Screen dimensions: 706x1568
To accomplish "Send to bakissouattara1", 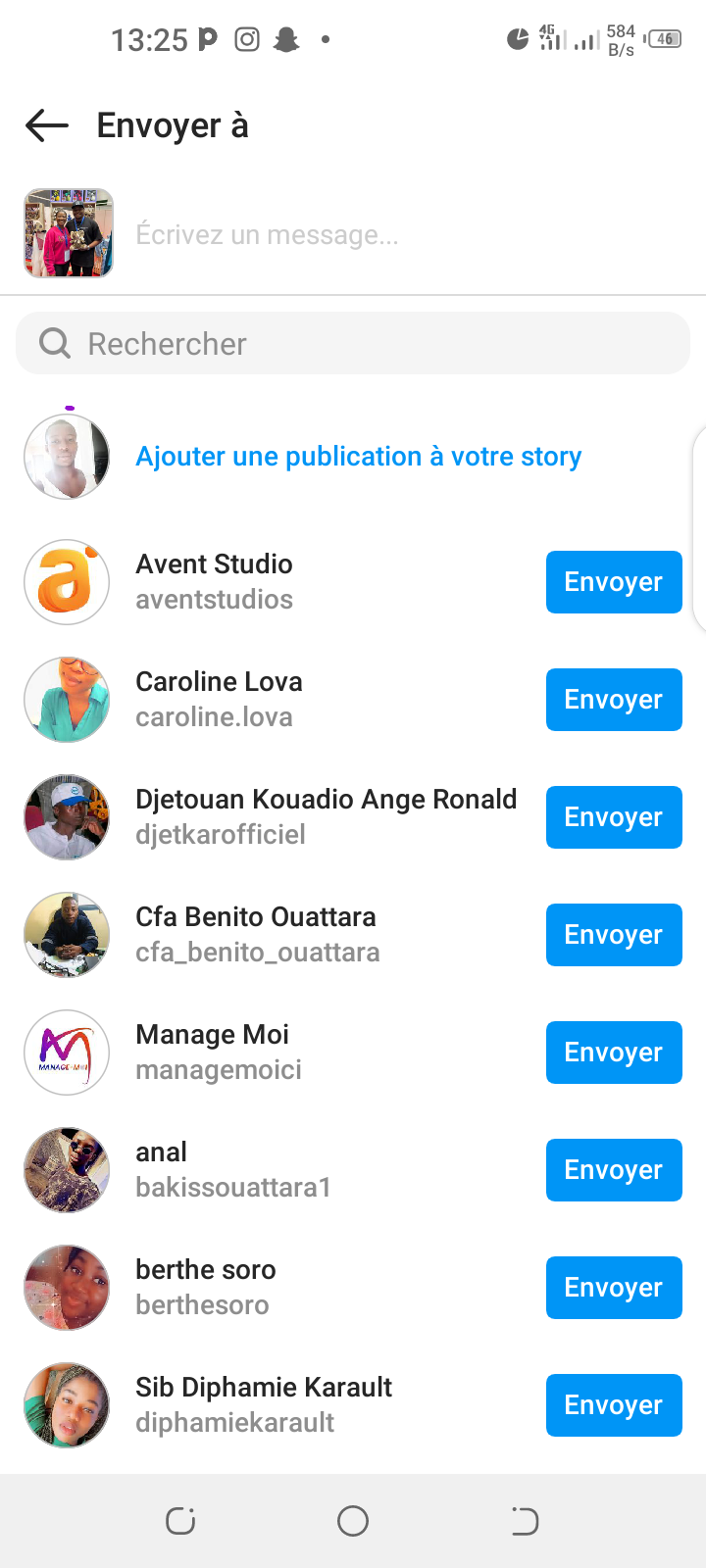I will tap(613, 1170).
